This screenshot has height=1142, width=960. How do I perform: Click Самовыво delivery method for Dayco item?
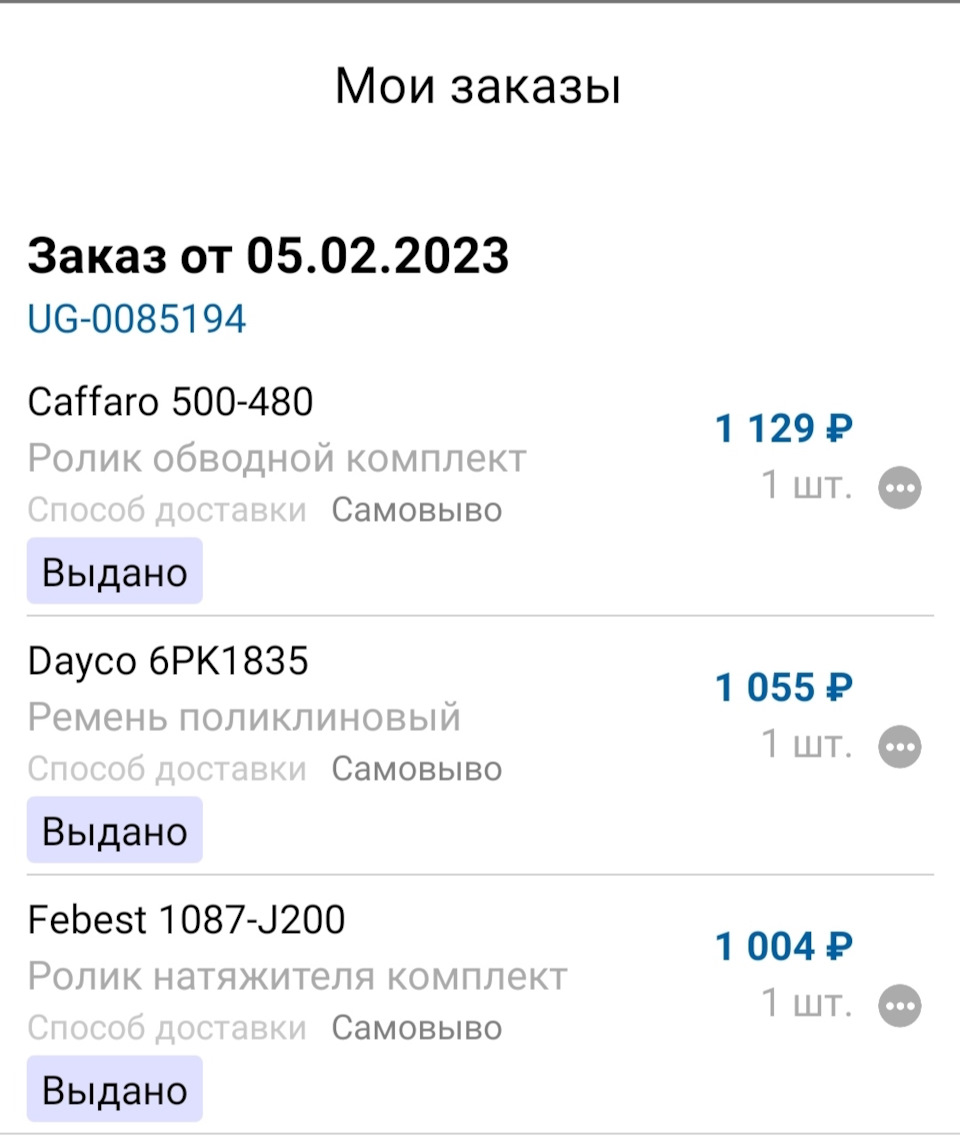(x=418, y=769)
